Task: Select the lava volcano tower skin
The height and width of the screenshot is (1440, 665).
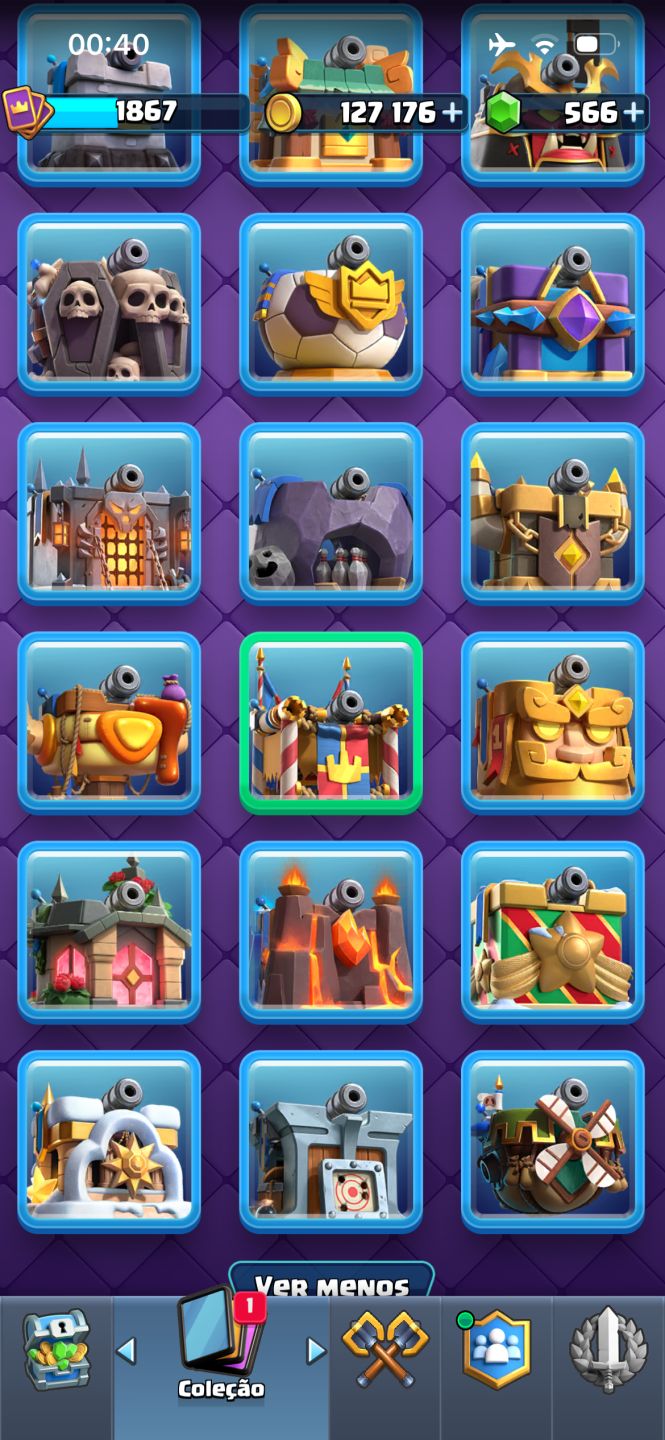Action: click(331, 932)
